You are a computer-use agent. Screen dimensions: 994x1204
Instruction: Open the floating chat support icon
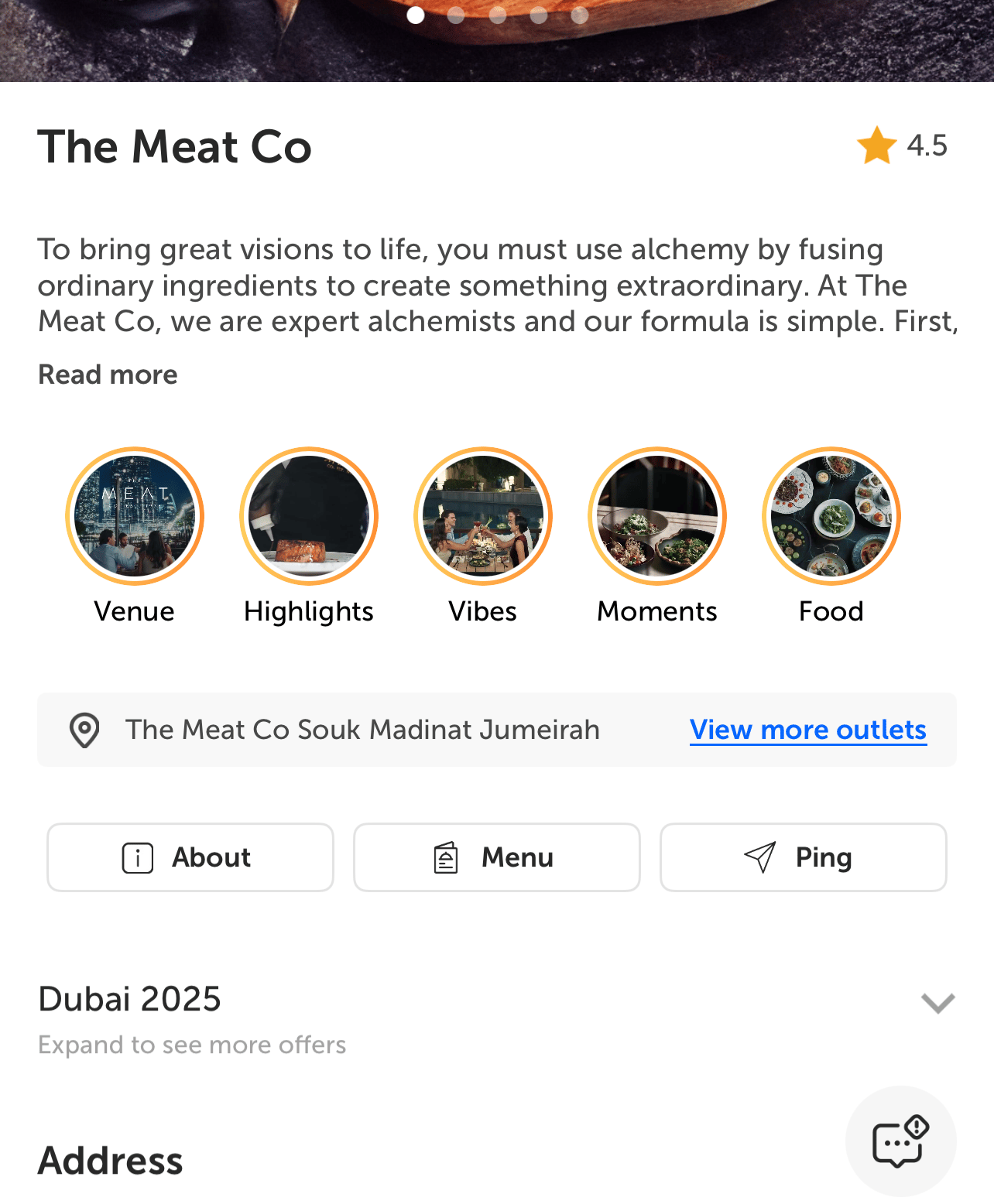pos(900,1141)
